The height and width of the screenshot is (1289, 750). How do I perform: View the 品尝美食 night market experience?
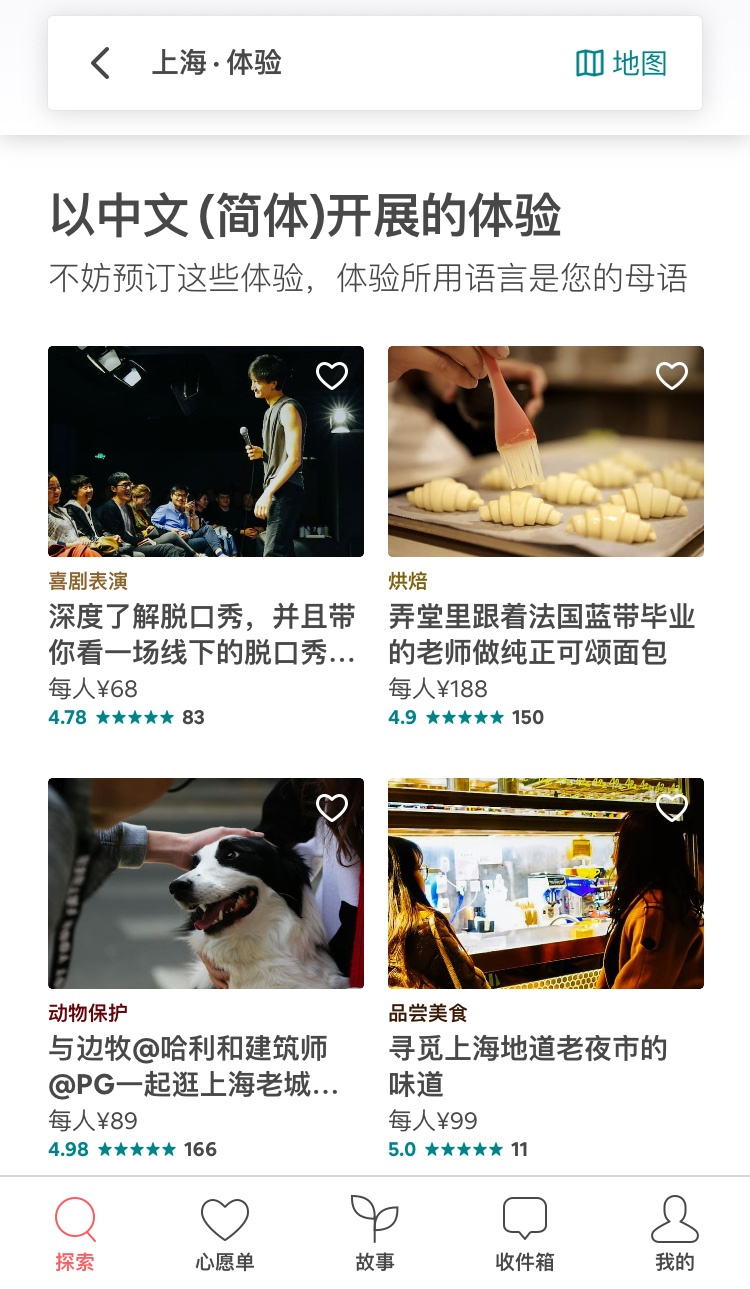[546, 969]
